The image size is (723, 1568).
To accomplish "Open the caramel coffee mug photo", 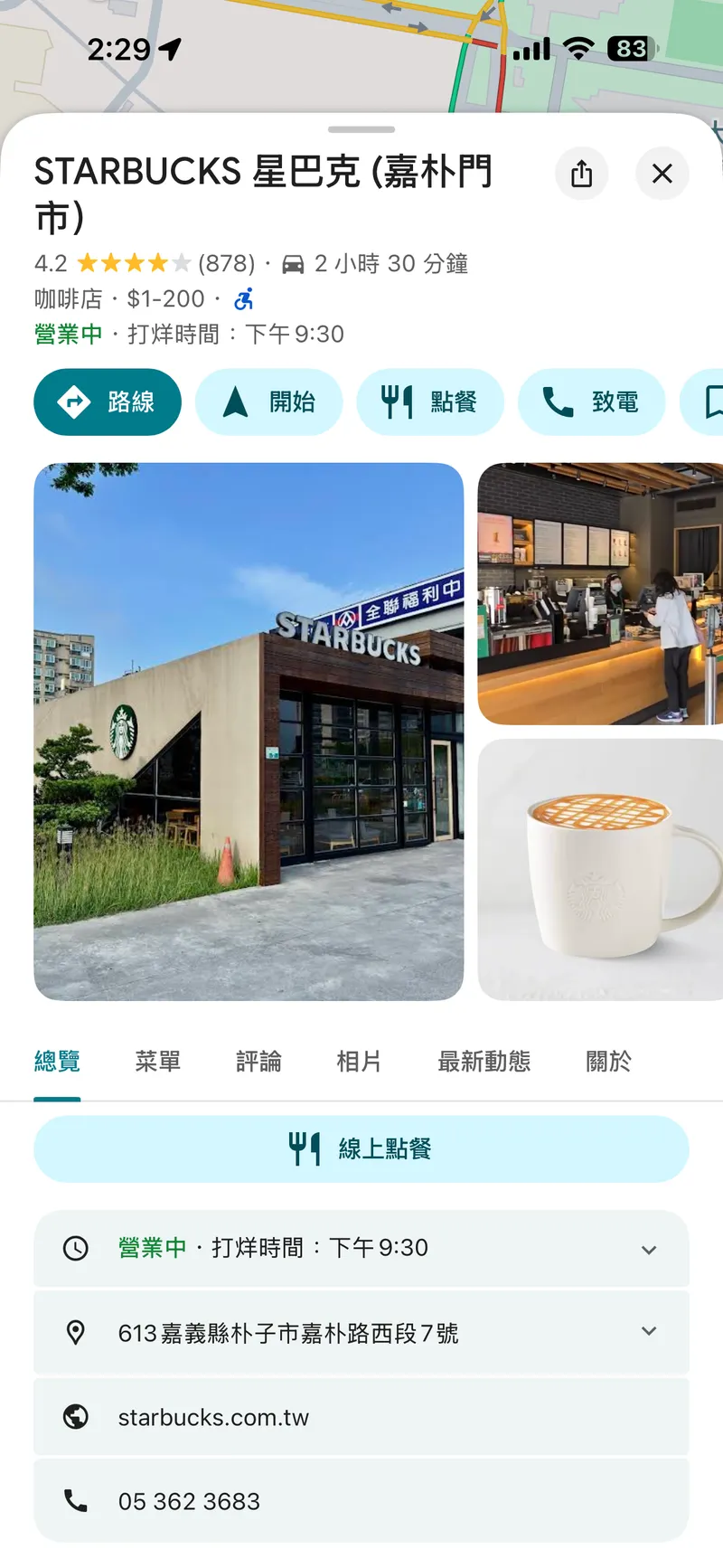I will [x=600, y=868].
